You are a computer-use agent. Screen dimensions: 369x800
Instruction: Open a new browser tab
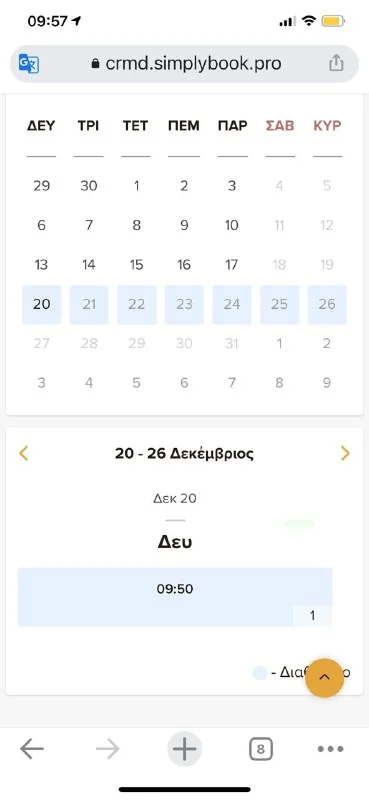(184, 749)
